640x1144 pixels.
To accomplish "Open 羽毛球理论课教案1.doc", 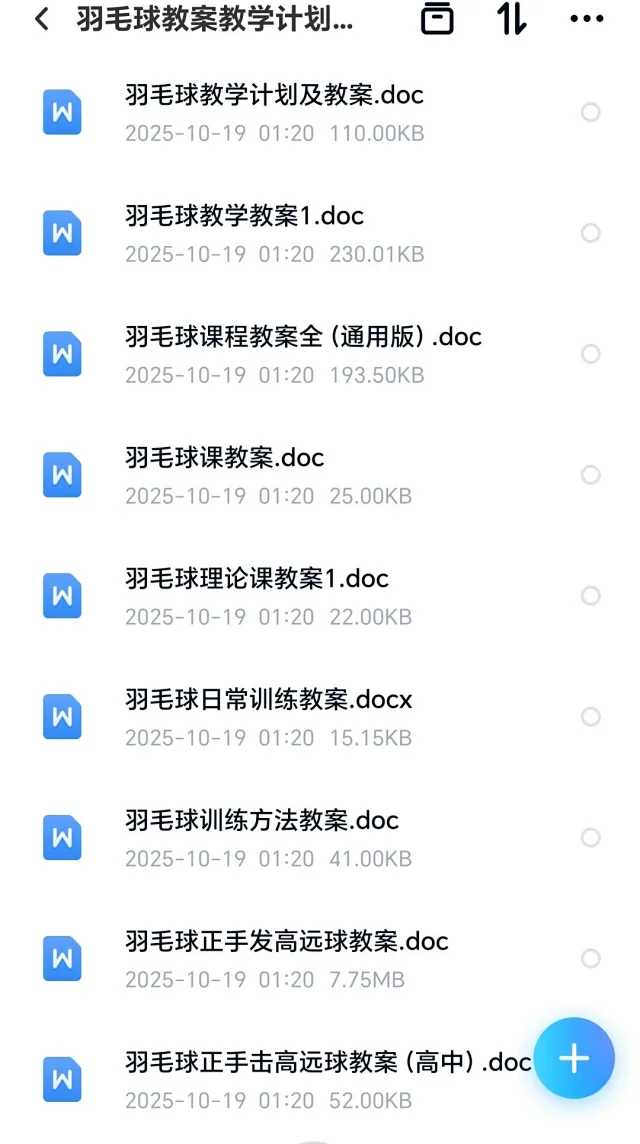I will click(257, 580).
